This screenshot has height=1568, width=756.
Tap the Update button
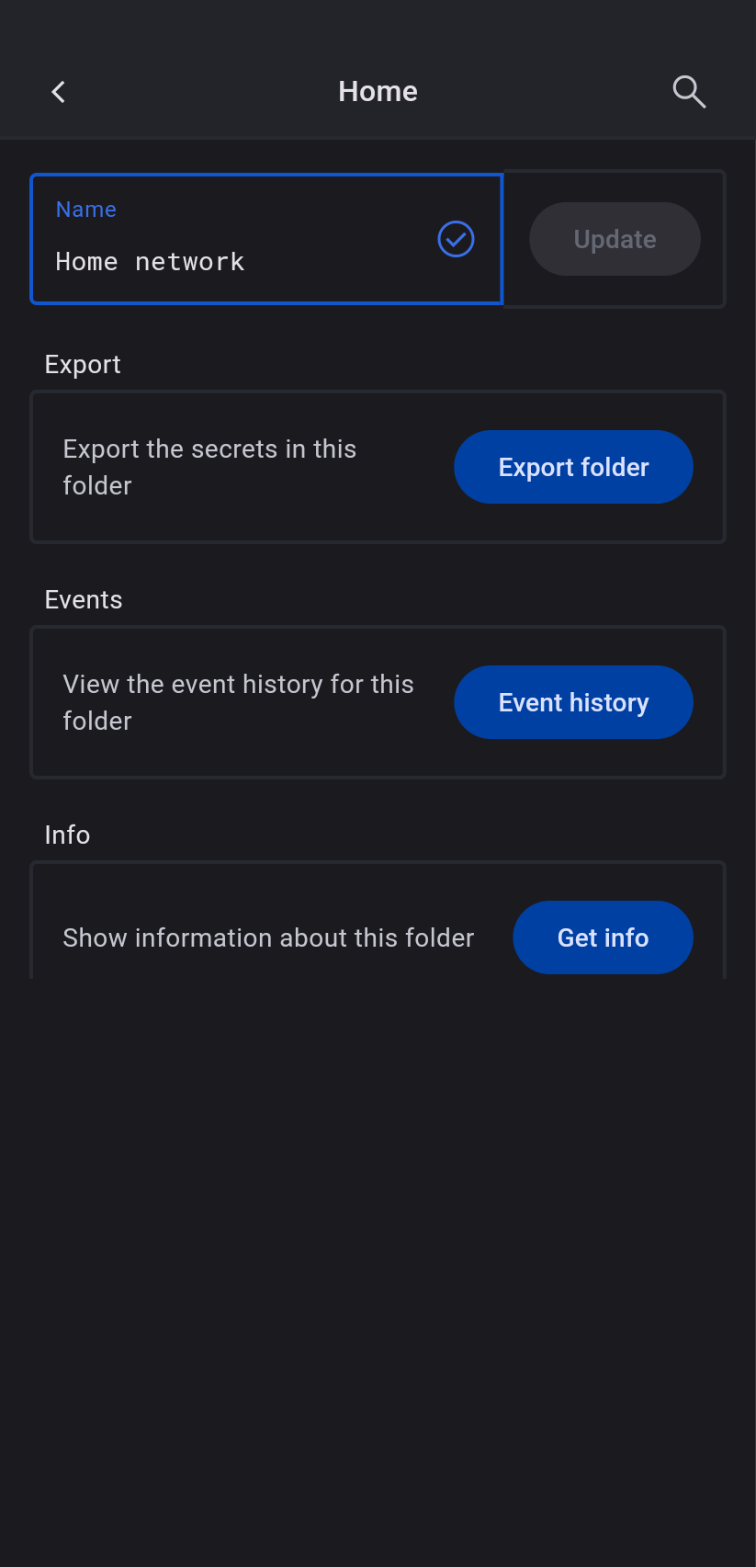615,239
